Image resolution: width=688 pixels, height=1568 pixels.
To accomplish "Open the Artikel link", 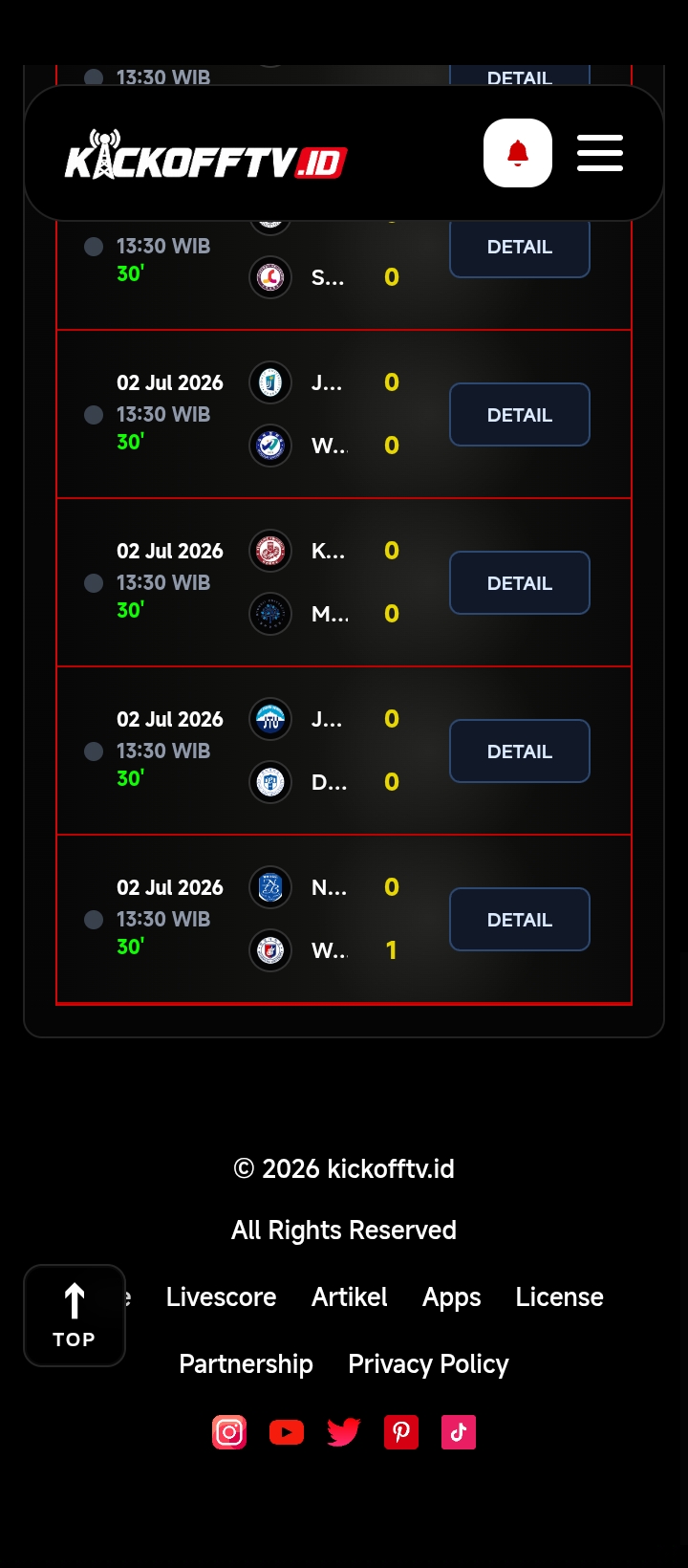I will [x=350, y=1297].
